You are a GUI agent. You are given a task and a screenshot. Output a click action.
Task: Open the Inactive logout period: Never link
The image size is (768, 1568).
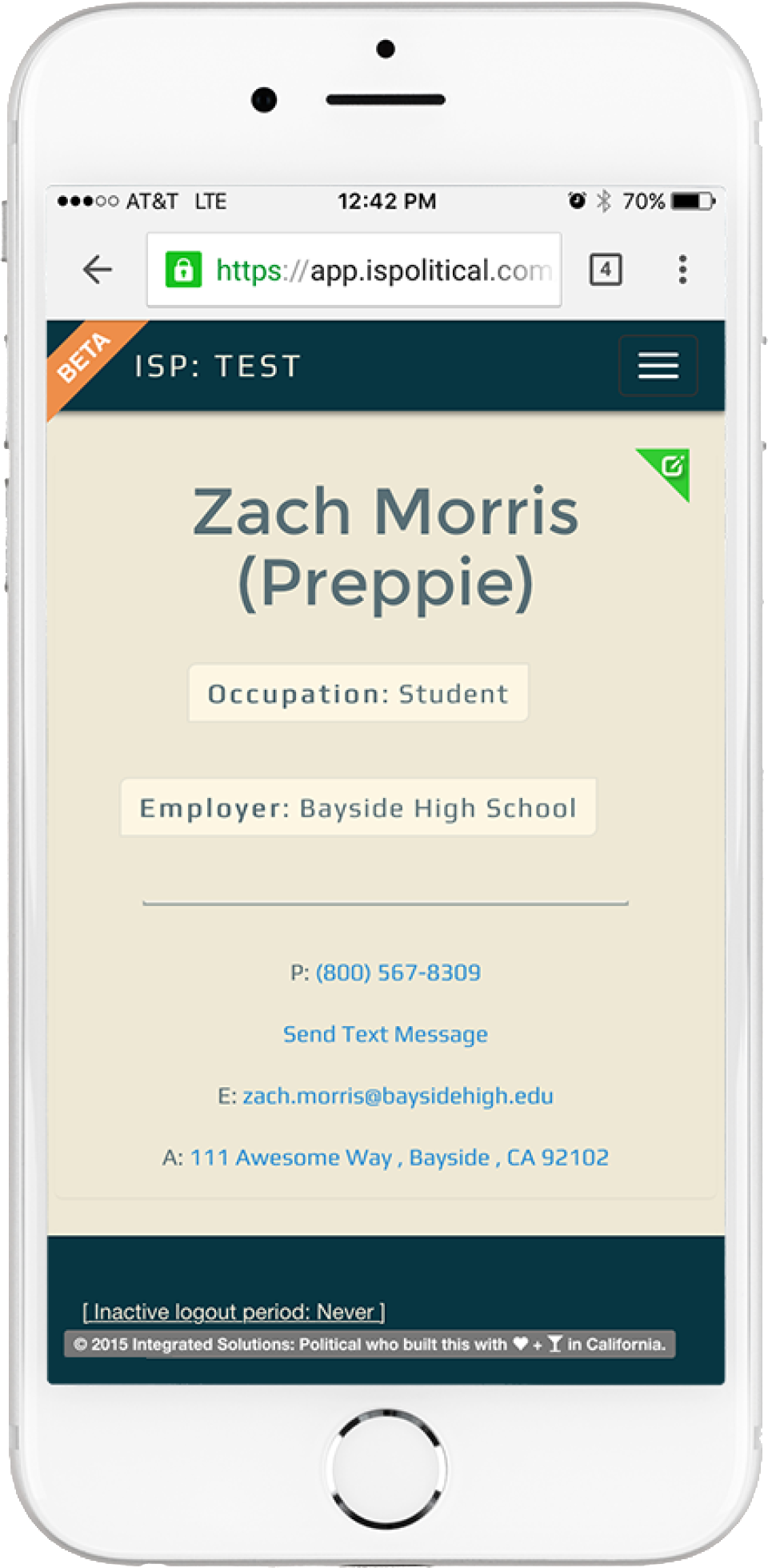pyautogui.click(x=234, y=1312)
